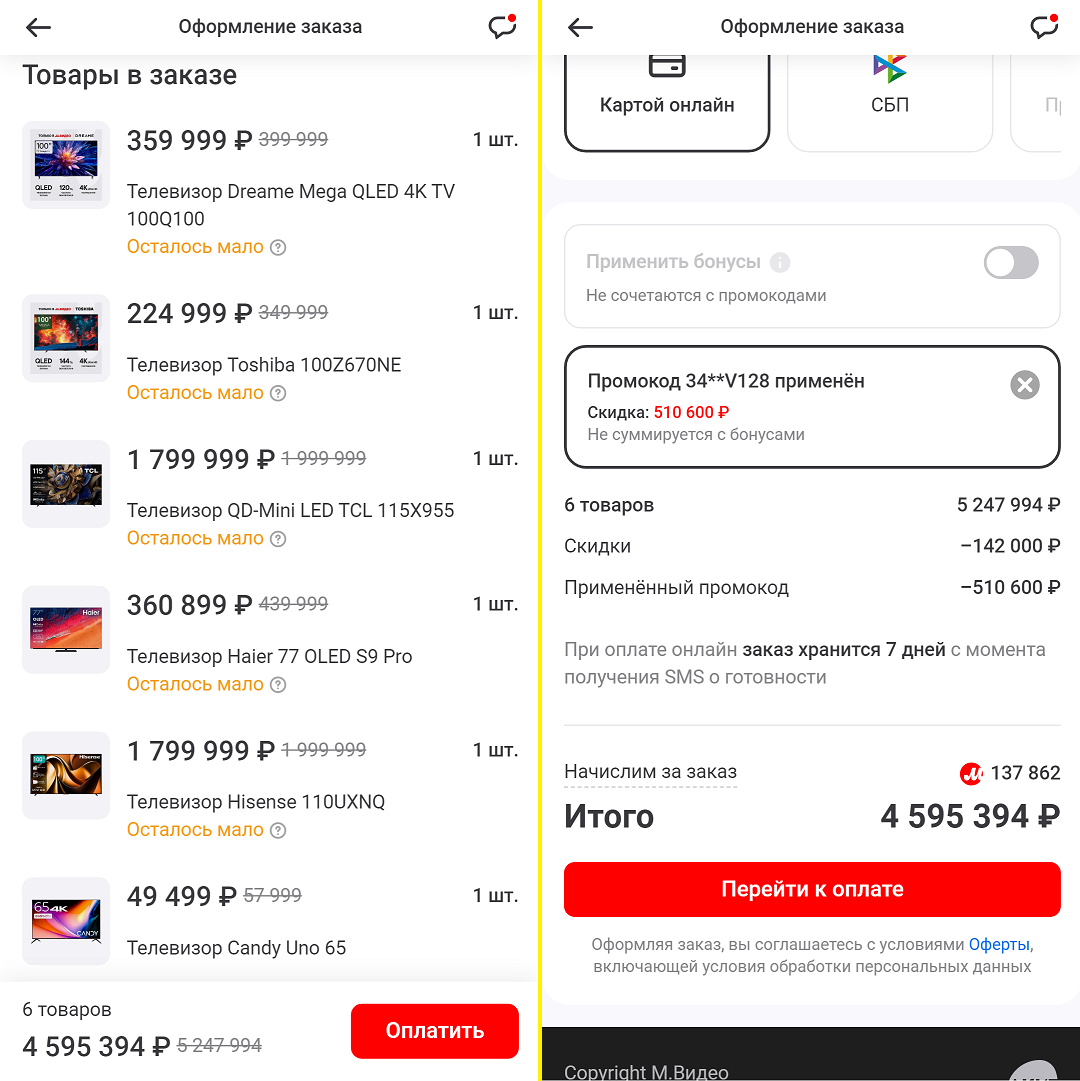Open the chat icon on the left screen

502,27
